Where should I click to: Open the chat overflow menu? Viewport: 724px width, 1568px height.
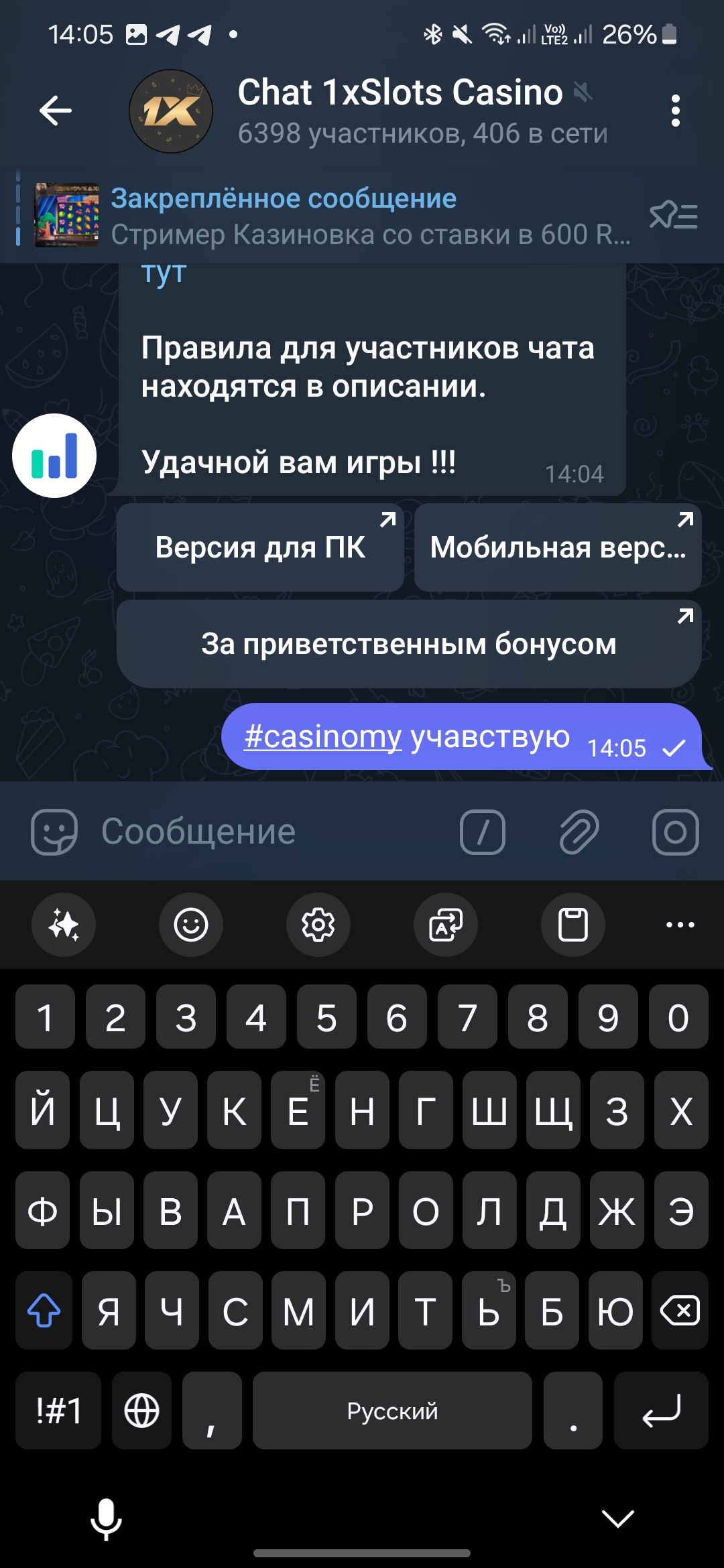pyautogui.click(x=675, y=111)
